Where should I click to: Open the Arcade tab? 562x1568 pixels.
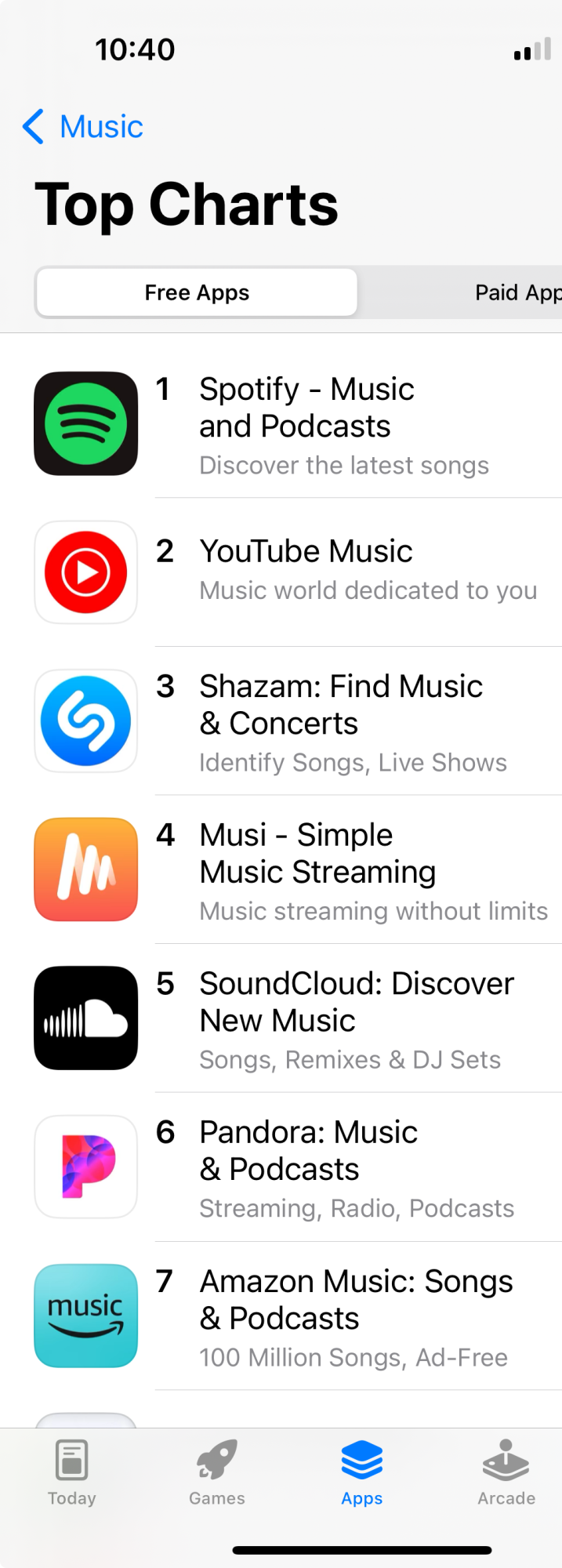pos(506,1473)
